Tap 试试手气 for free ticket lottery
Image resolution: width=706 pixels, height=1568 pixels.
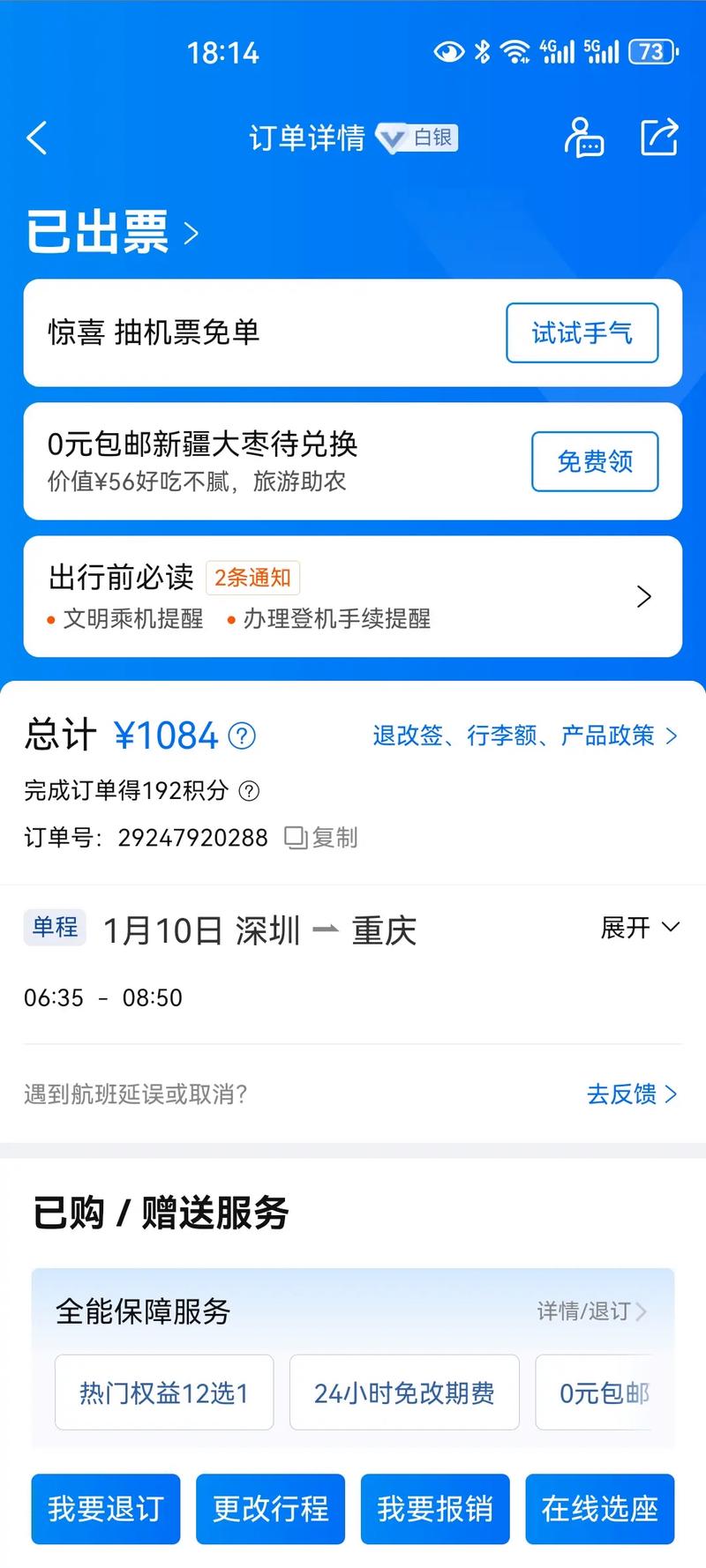tap(582, 333)
